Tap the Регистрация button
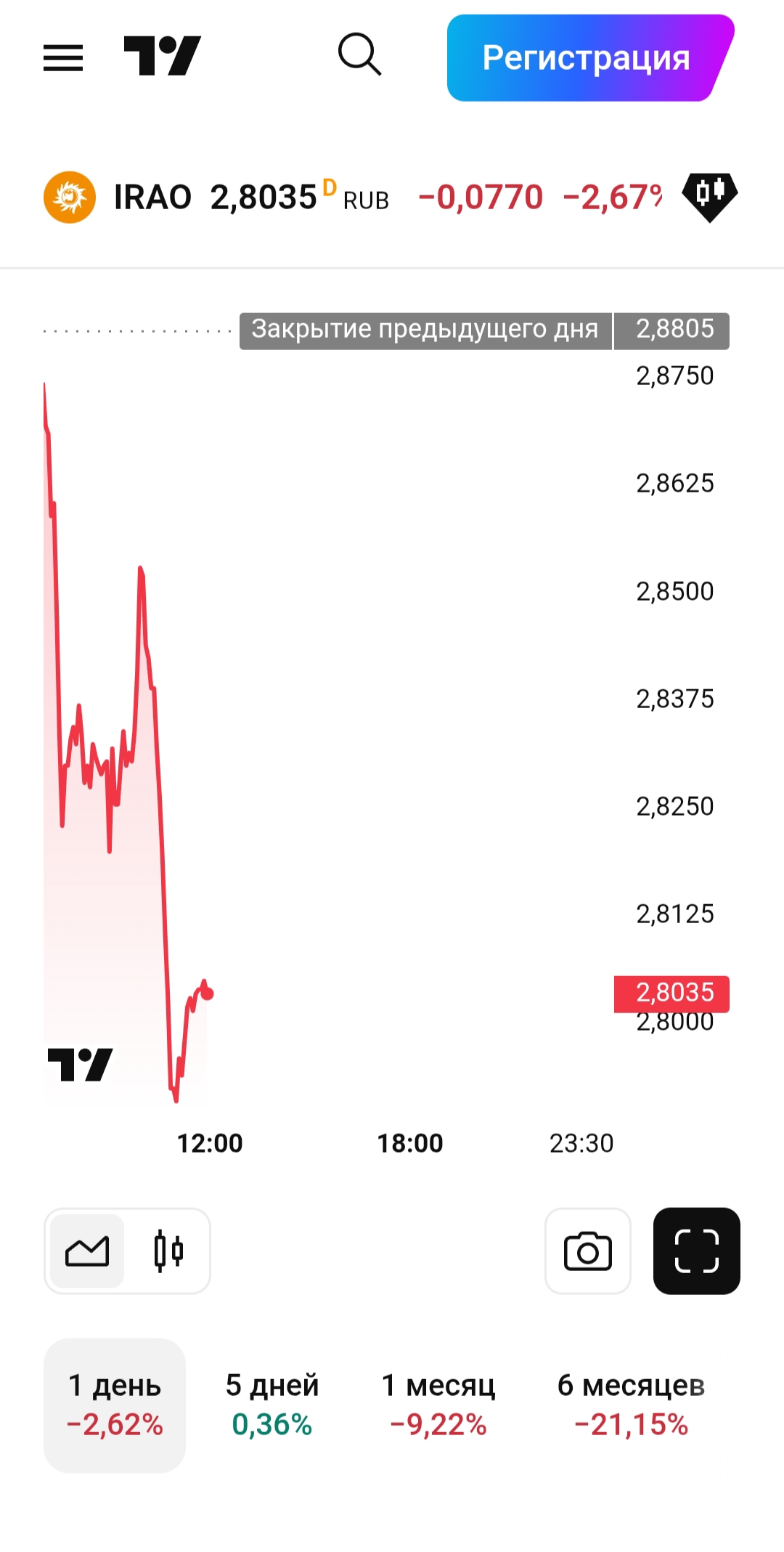Image resolution: width=784 pixels, height=1552 pixels. (x=587, y=58)
